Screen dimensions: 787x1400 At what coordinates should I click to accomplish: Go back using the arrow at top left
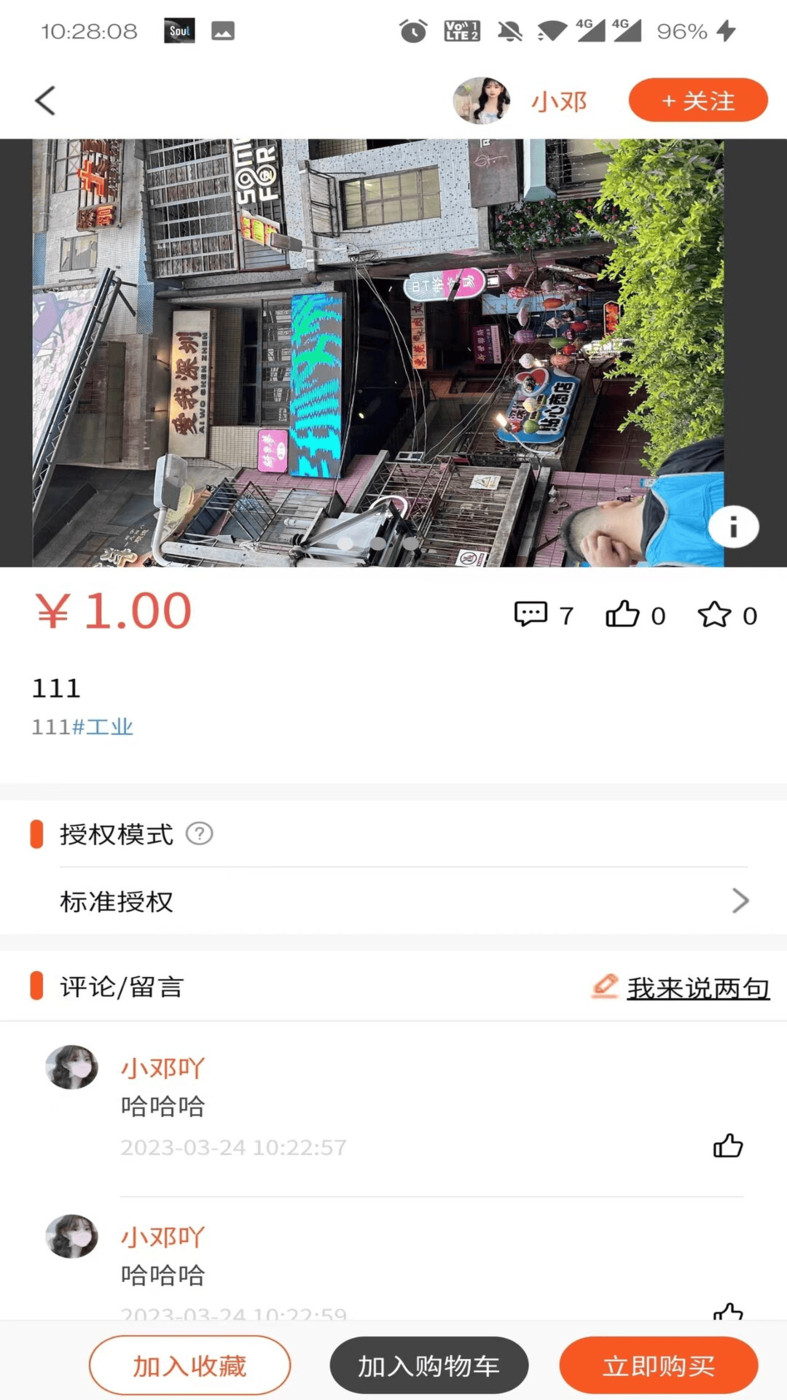tap(44, 100)
